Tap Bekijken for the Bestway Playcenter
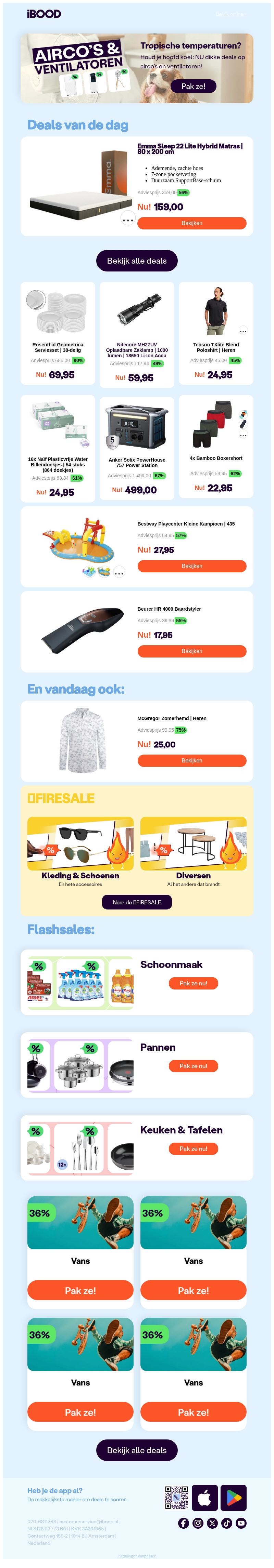 point(191,566)
